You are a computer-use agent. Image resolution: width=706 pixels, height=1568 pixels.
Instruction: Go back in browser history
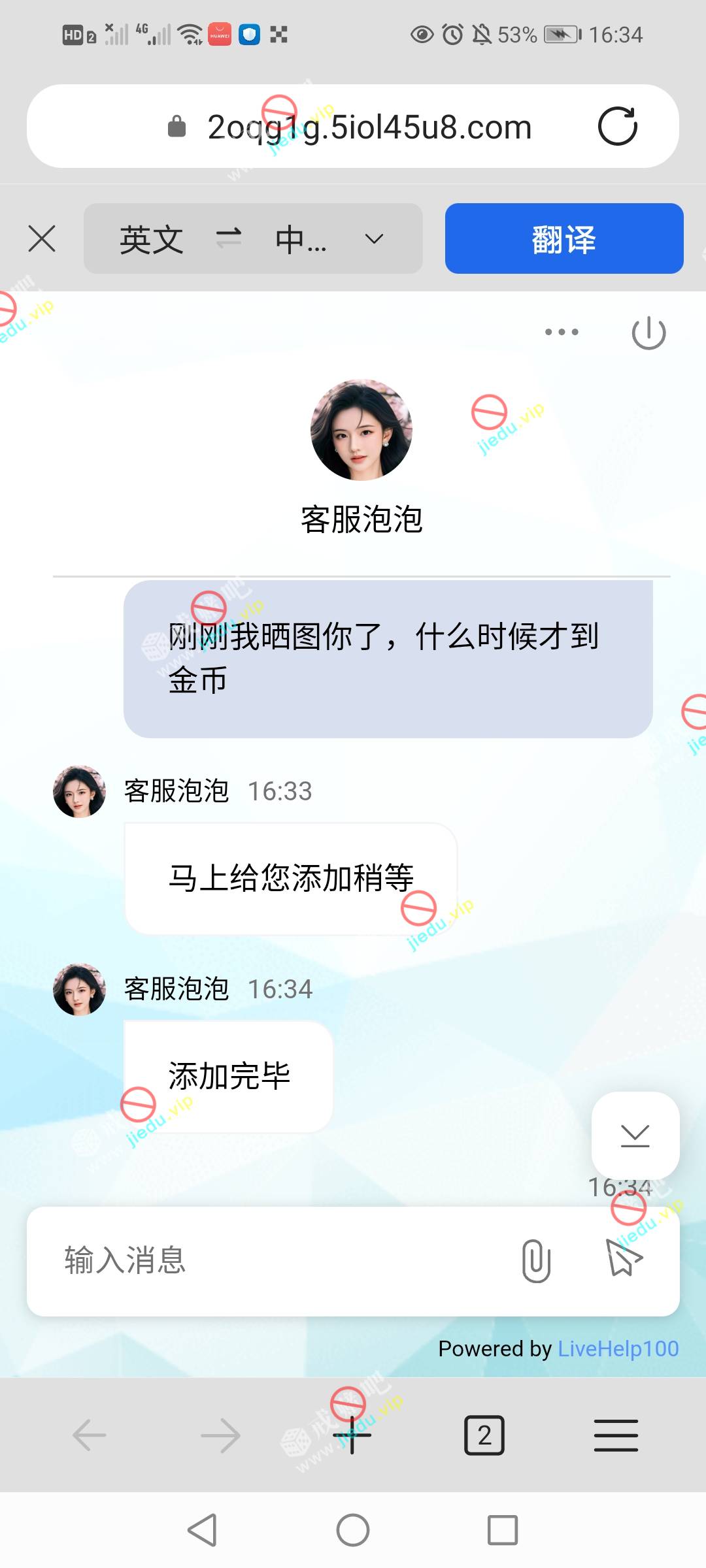[90, 1435]
